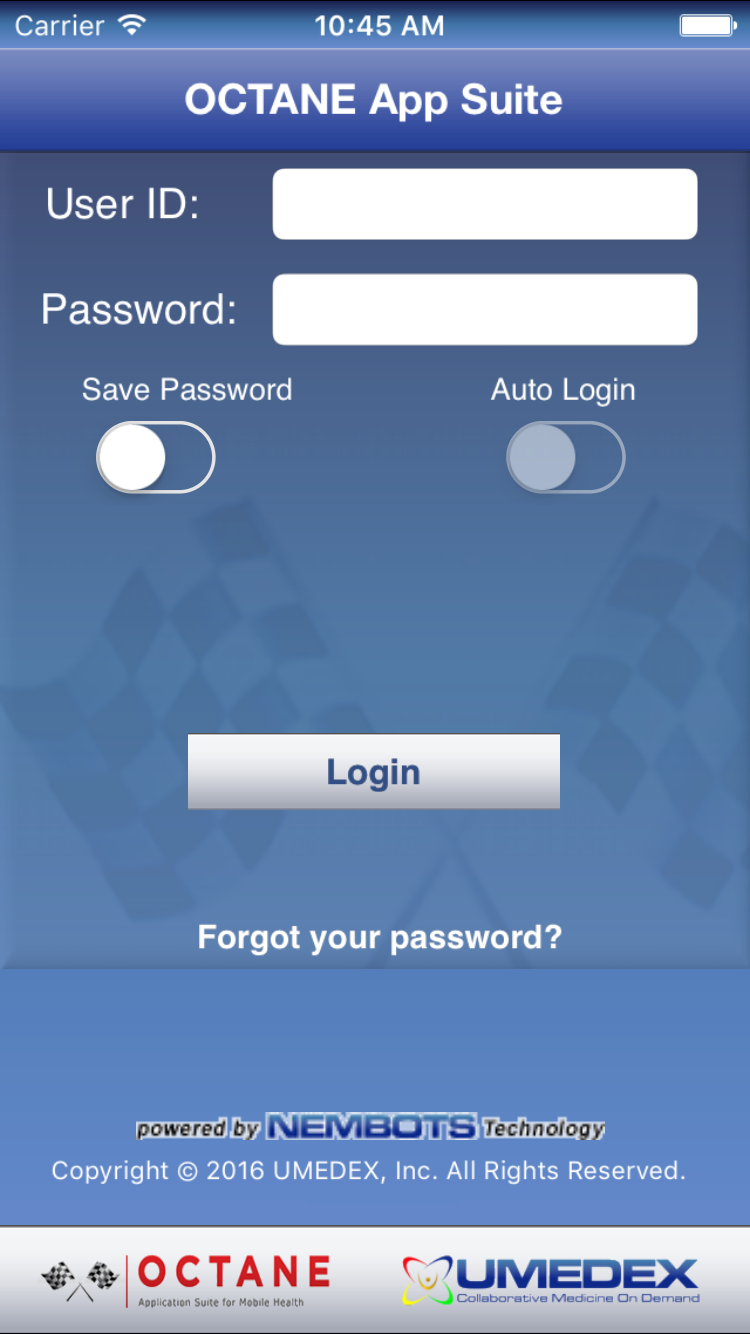Toggle Save Password off after enabling
Screen dimensions: 750x1334
[155, 457]
